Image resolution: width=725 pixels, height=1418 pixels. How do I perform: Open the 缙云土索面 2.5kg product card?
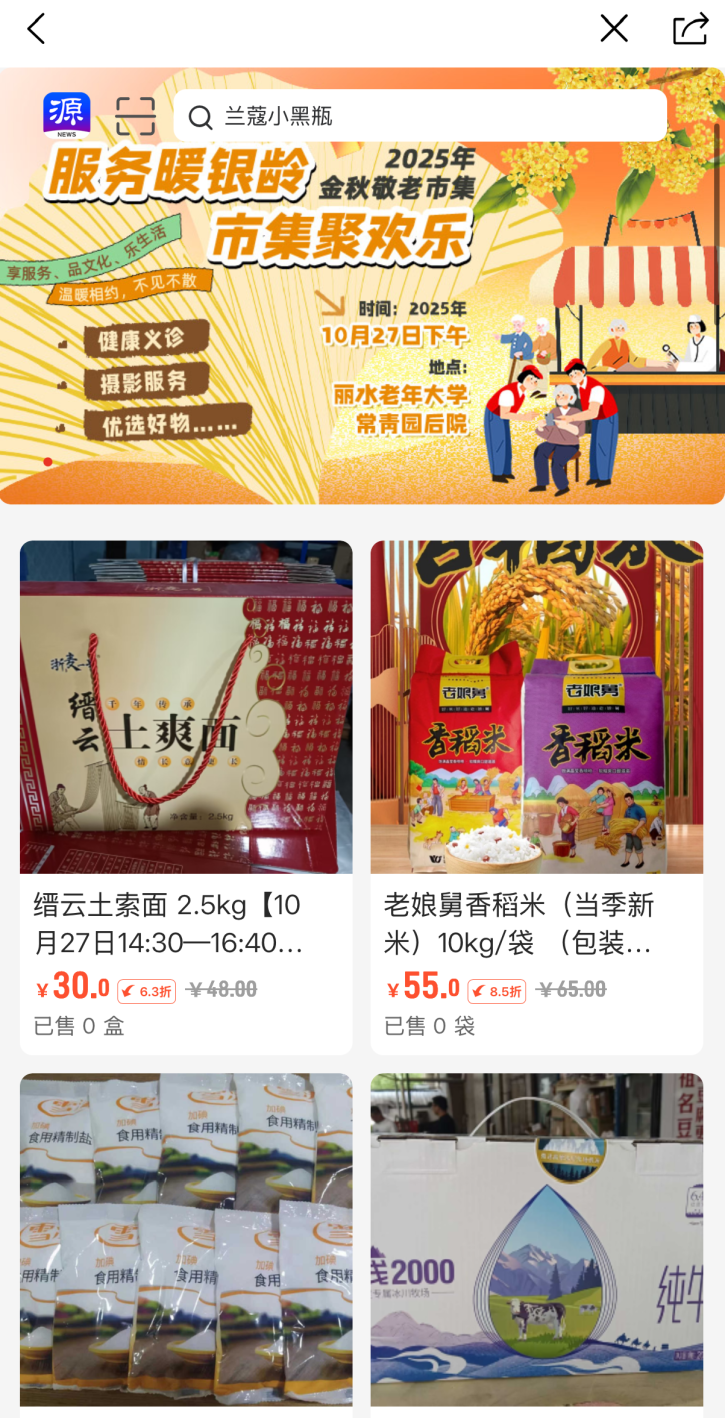[186, 797]
